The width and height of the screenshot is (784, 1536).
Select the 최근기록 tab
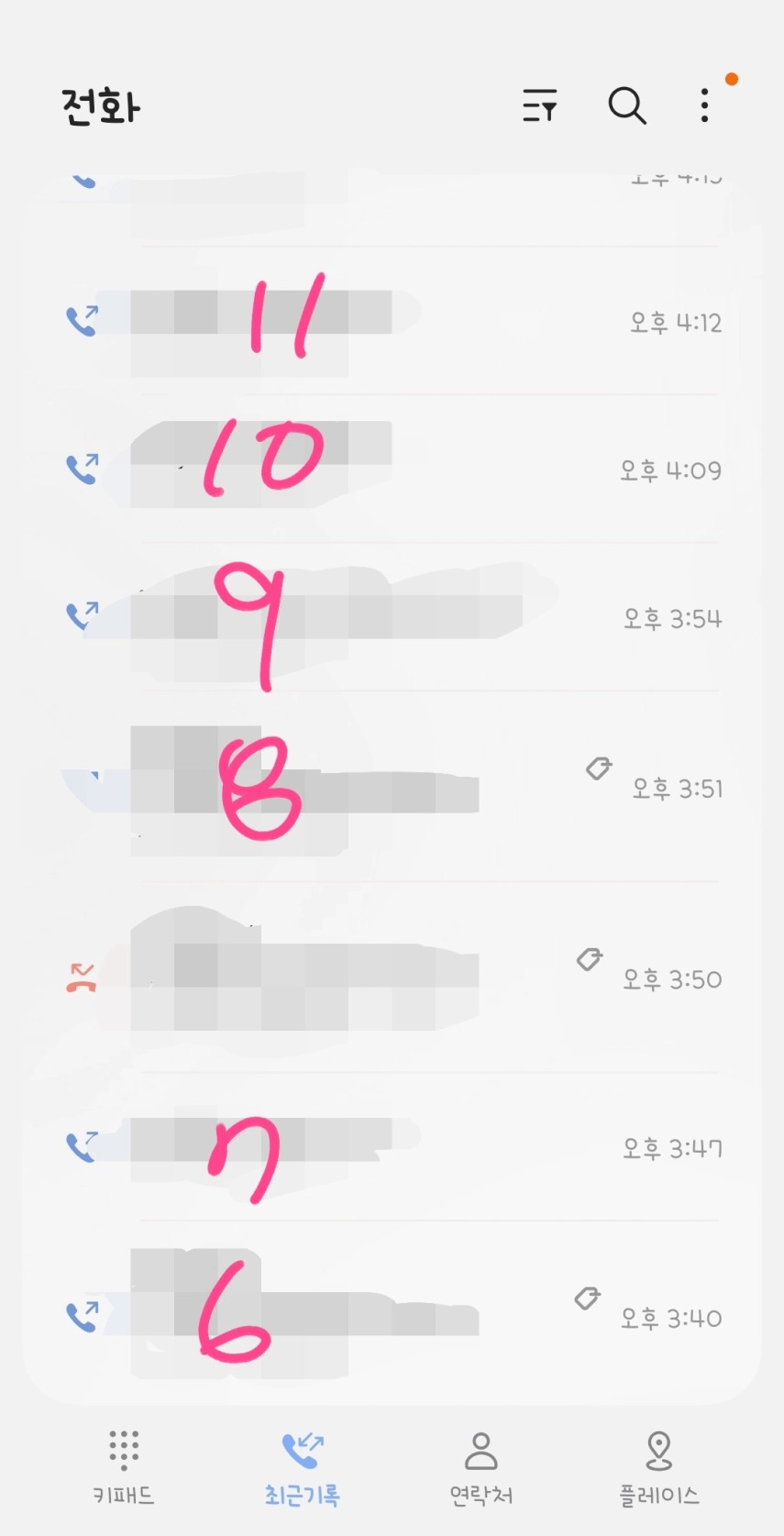[x=303, y=1465]
